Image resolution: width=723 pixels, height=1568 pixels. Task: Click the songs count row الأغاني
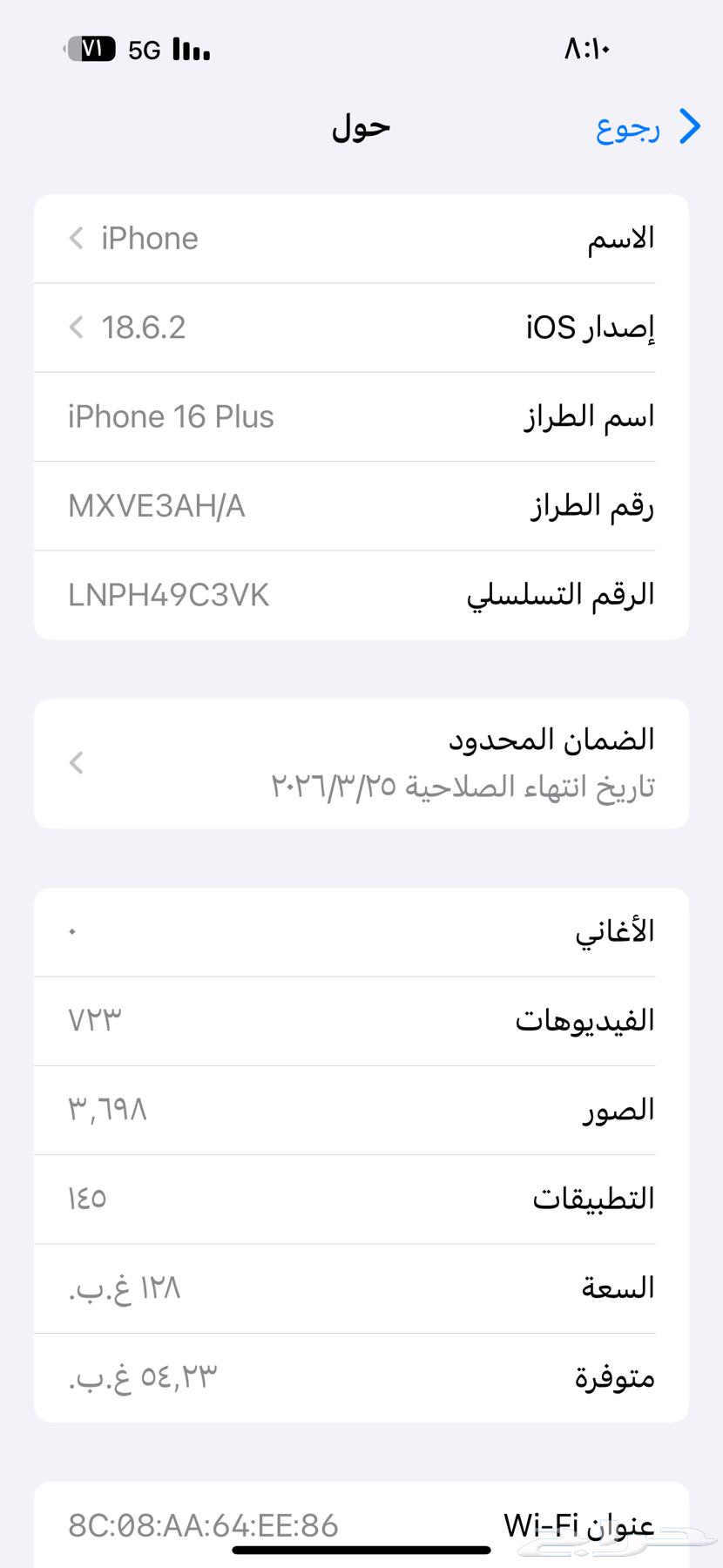click(361, 932)
